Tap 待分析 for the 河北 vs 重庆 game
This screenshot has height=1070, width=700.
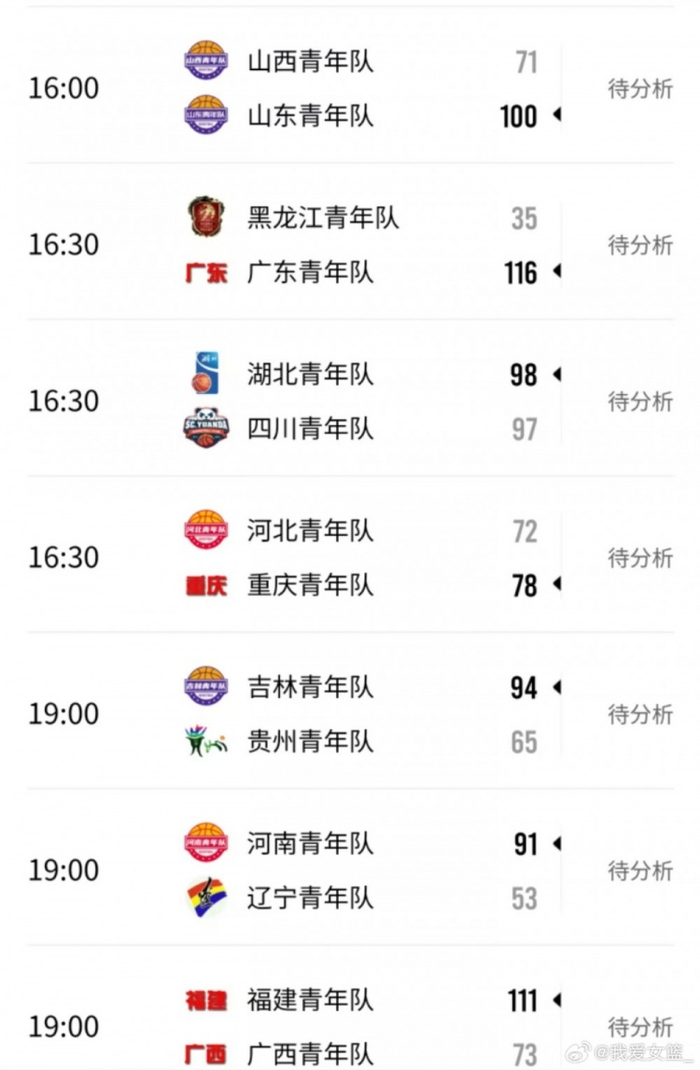coord(640,558)
